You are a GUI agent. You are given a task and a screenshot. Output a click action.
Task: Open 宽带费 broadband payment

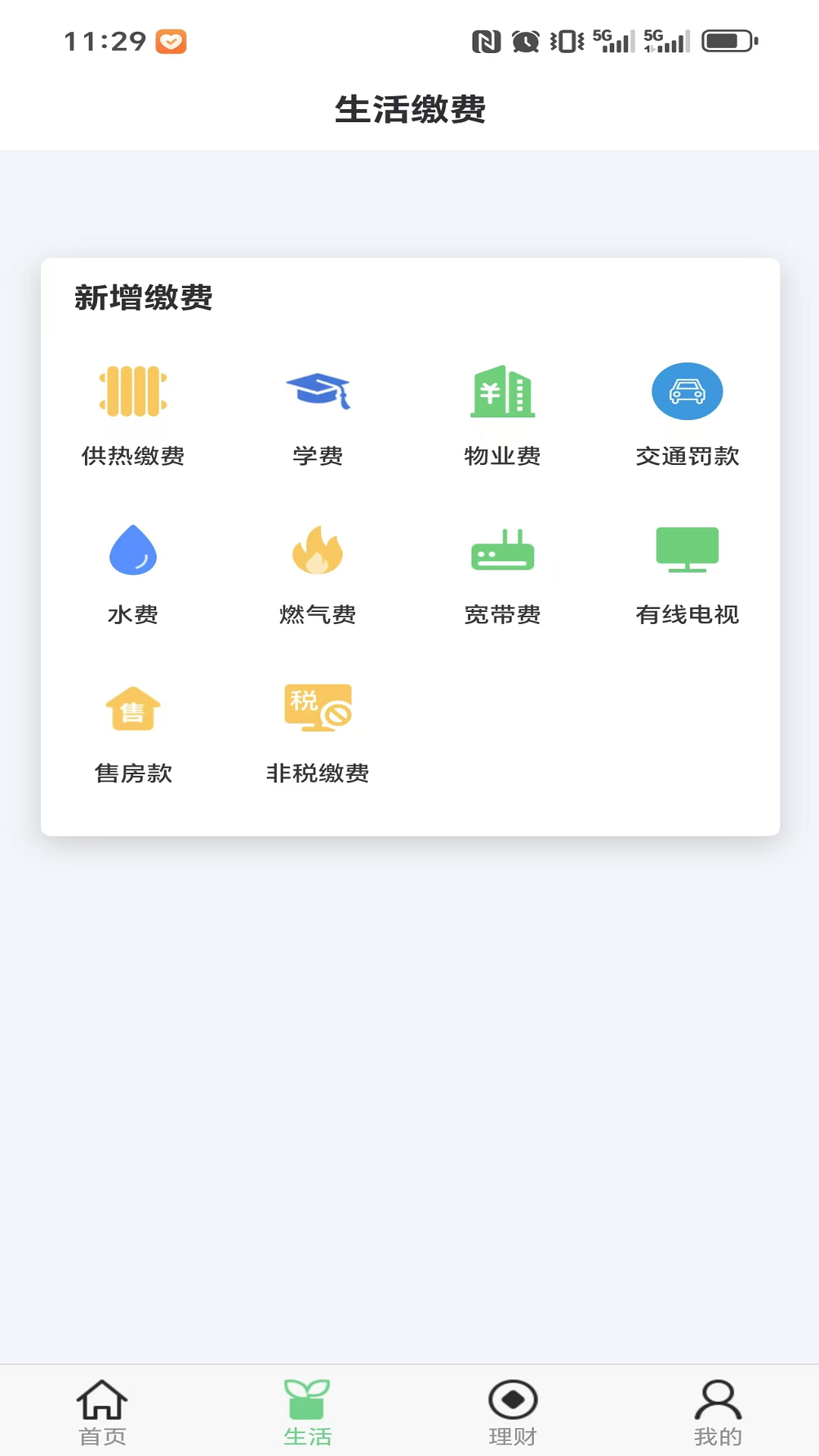click(x=502, y=573)
